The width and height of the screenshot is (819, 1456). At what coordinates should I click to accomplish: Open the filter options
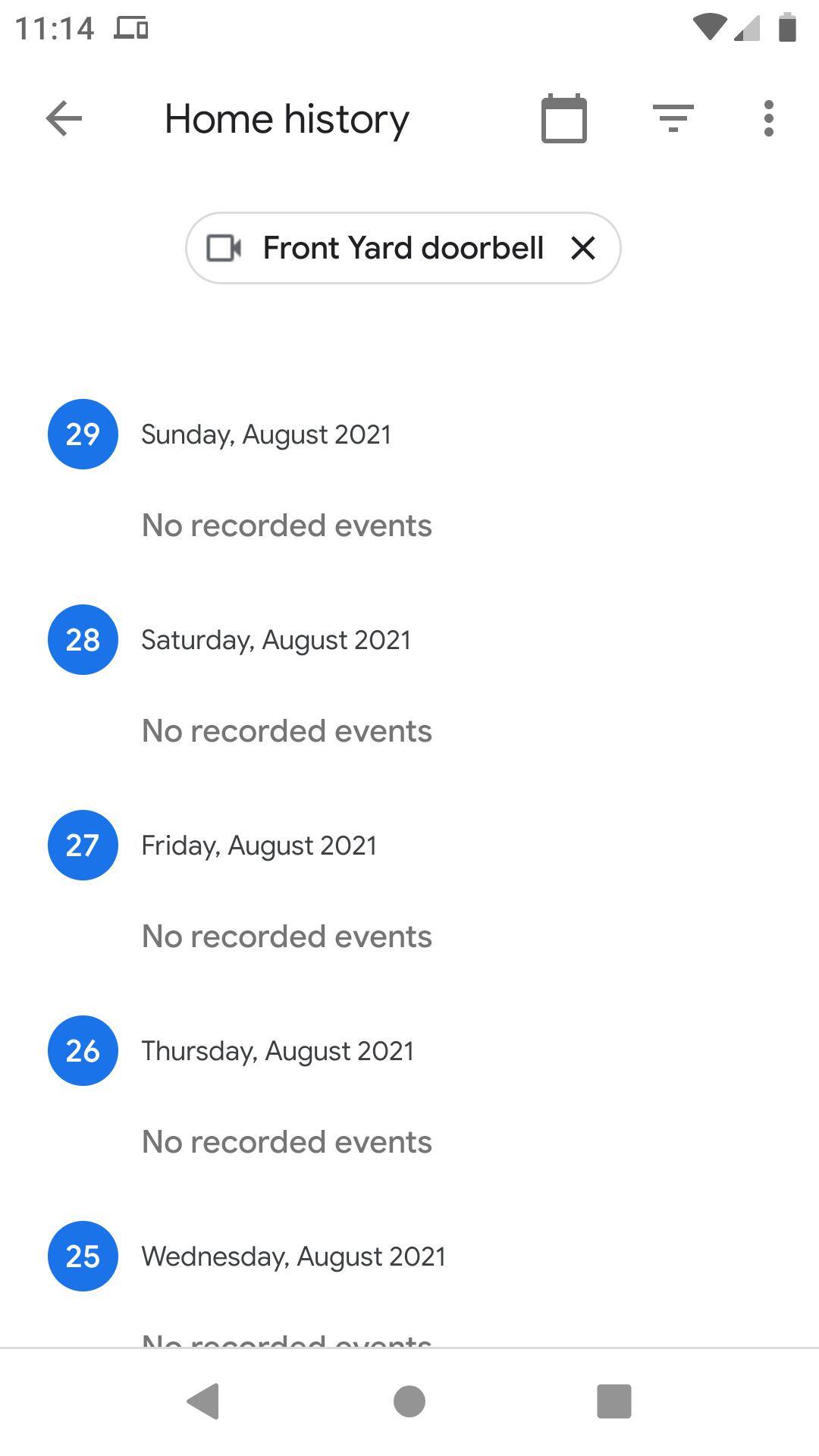pyautogui.click(x=673, y=119)
